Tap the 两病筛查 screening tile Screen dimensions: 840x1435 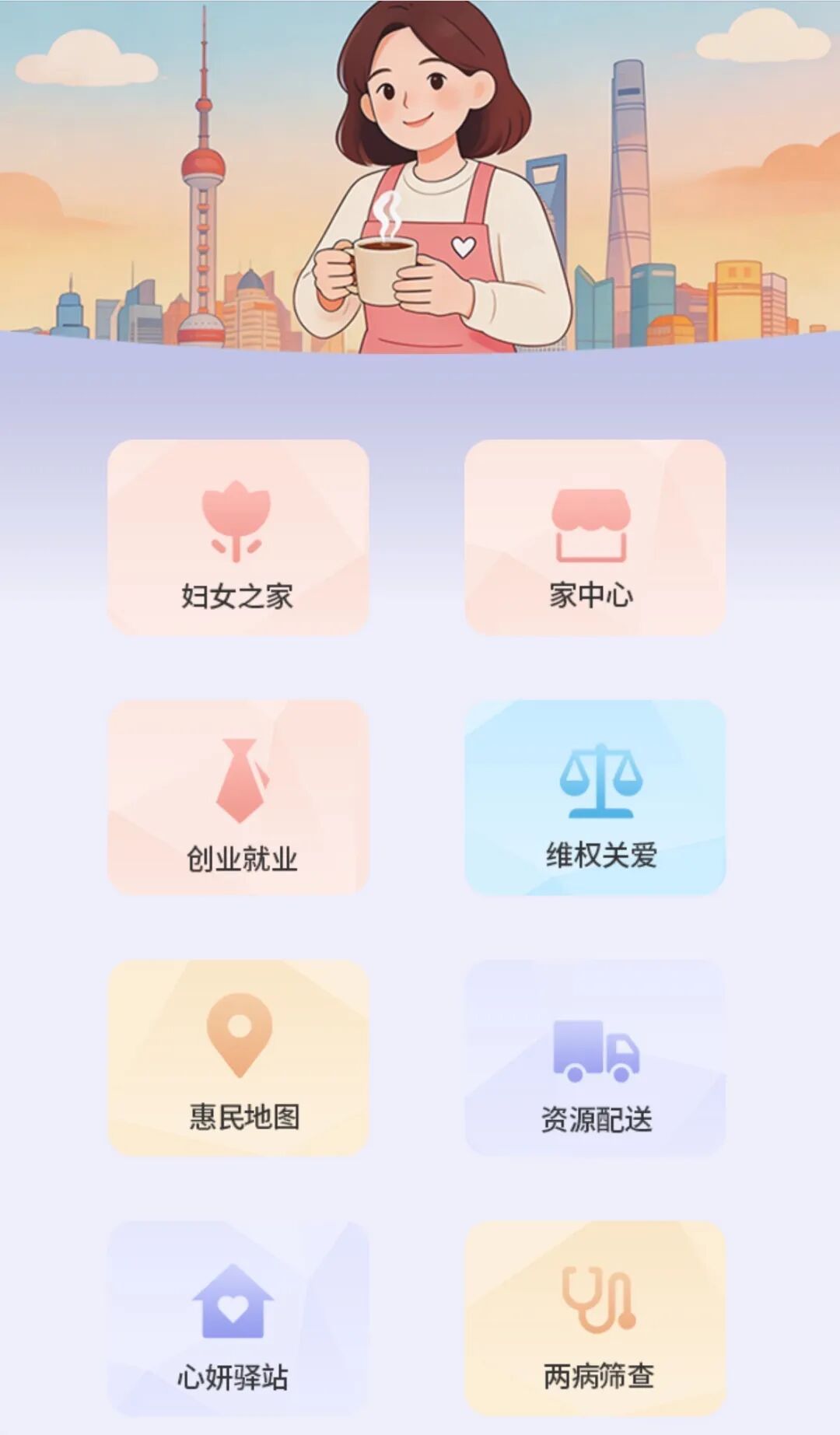pyautogui.click(x=594, y=1318)
